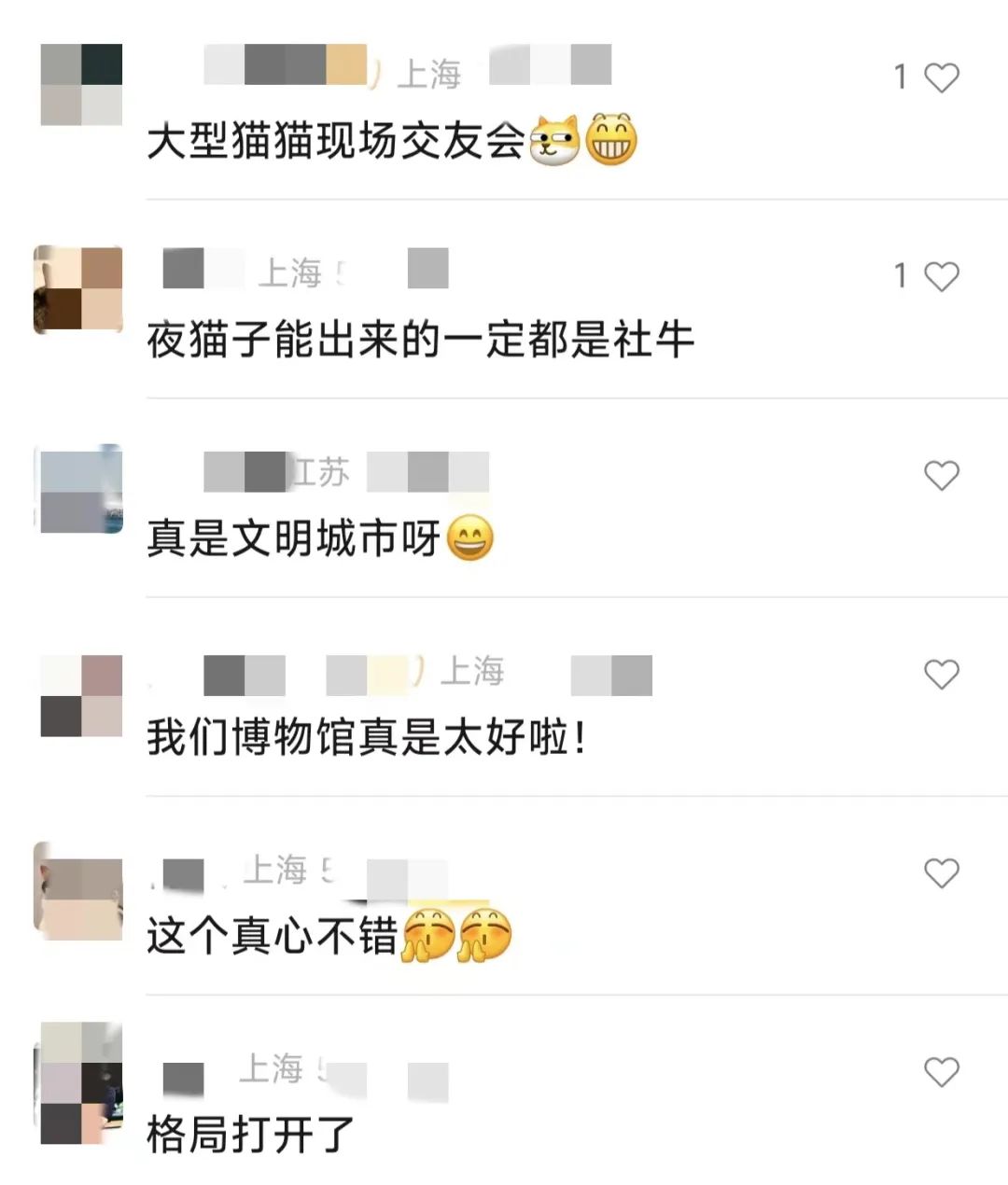Like the comment '大型猫猫现场交友会'
This screenshot has width=1008, height=1185.
click(941, 77)
